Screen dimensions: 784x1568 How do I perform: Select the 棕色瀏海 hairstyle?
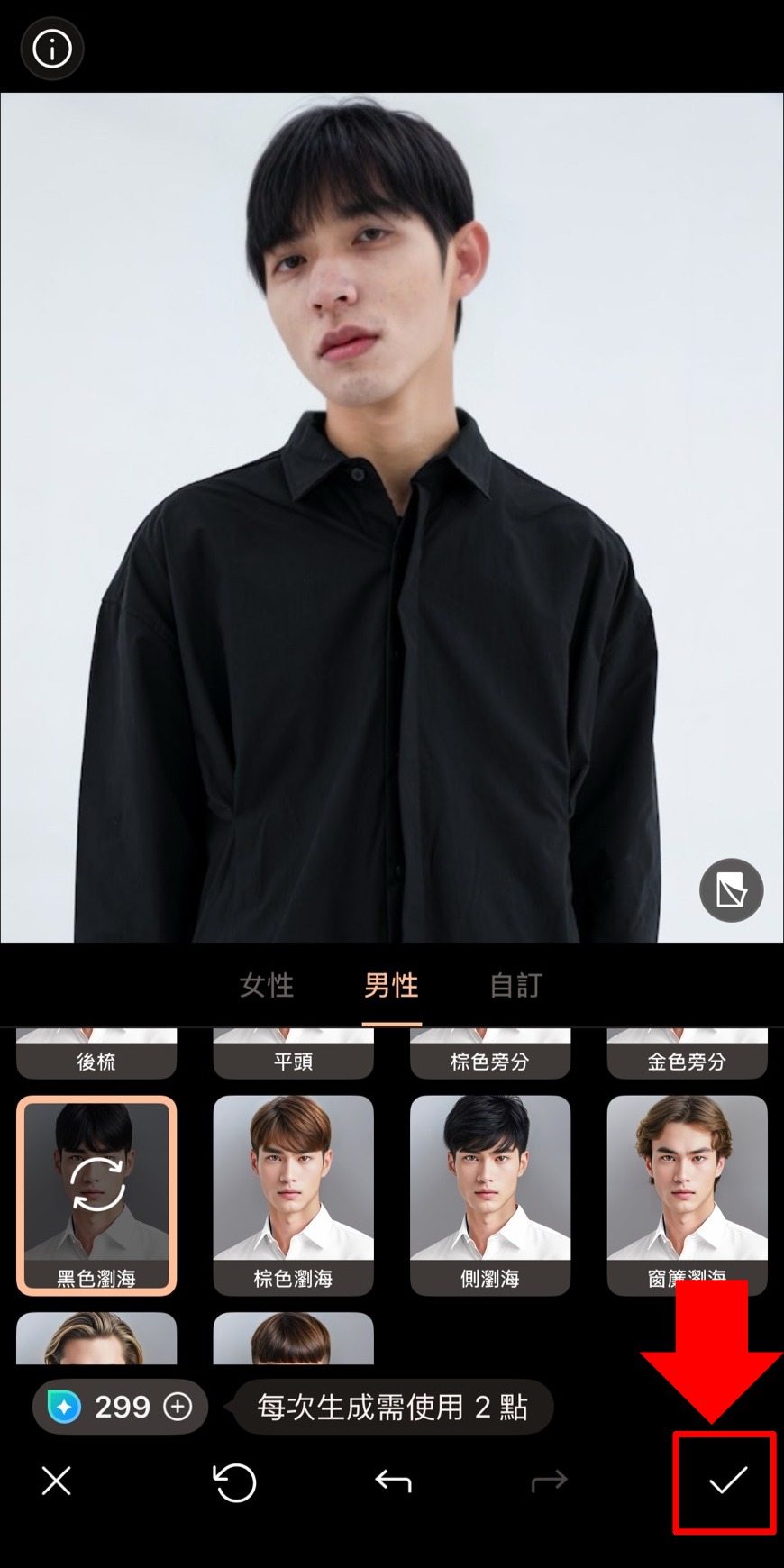pos(293,1190)
